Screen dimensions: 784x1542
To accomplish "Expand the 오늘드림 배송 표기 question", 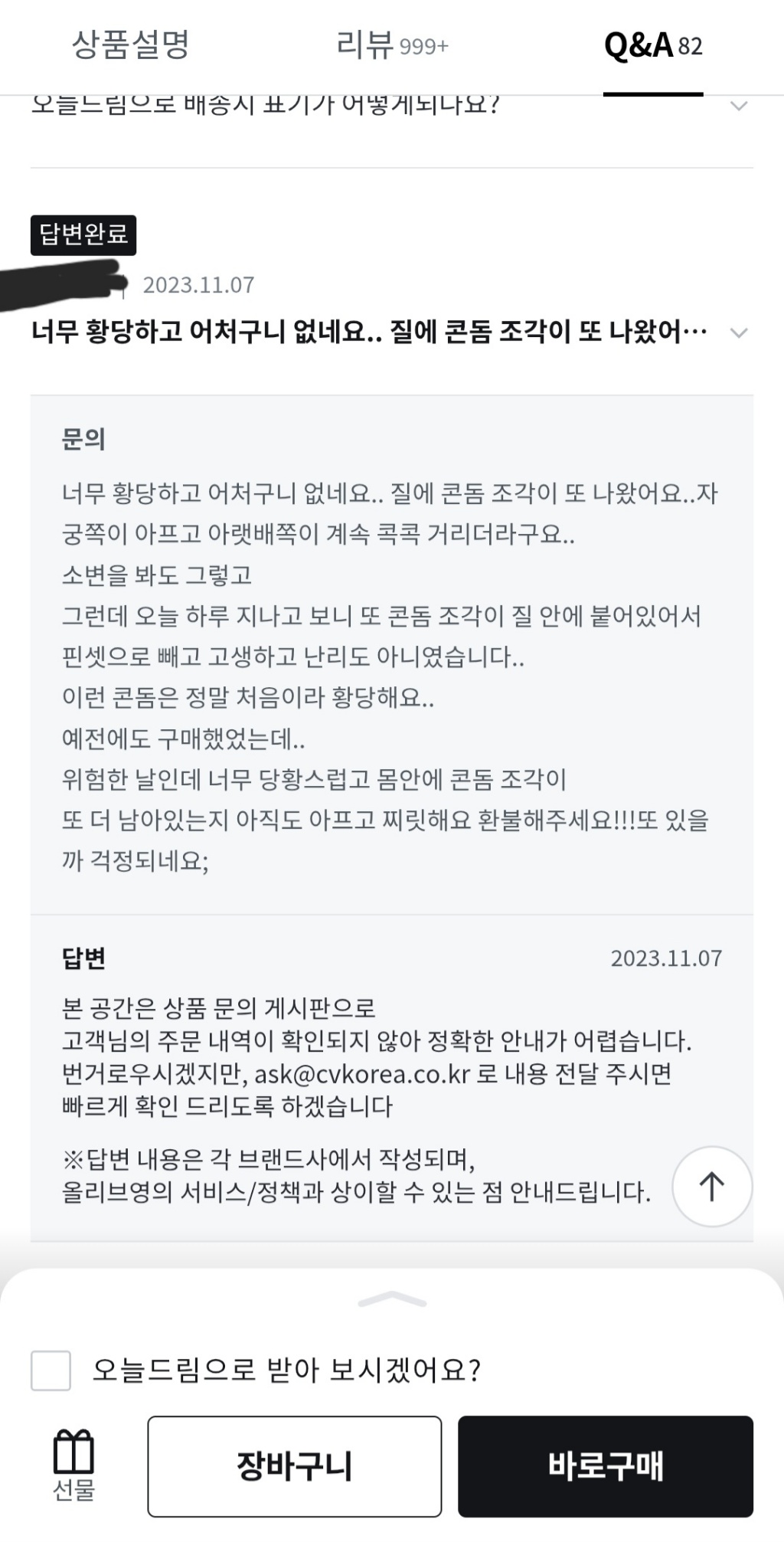I will click(738, 106).
